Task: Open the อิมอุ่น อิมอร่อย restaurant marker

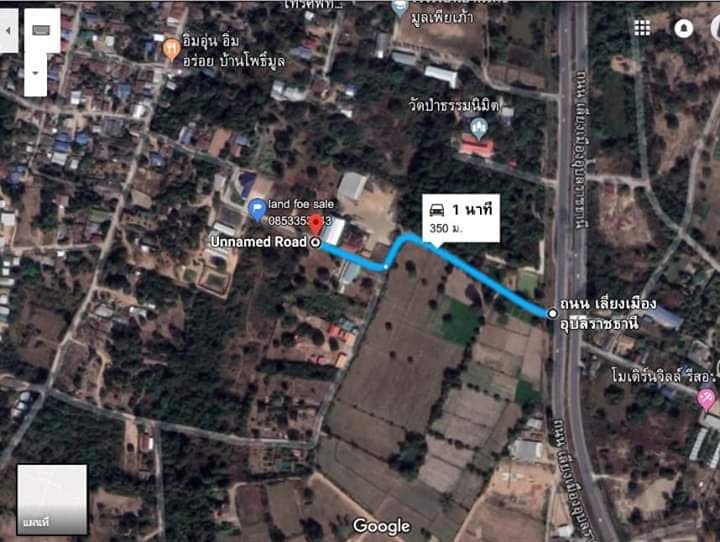Action: click(x=171, y=46)
